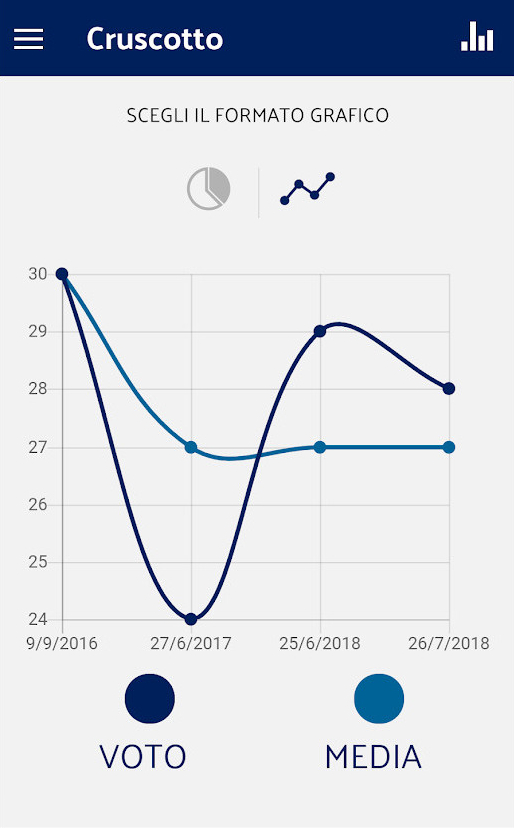This screenshot has height=828, width=514.
Task: Tap the MEDIA point at 26/7/2018
Action: click(x=448, y=447)
